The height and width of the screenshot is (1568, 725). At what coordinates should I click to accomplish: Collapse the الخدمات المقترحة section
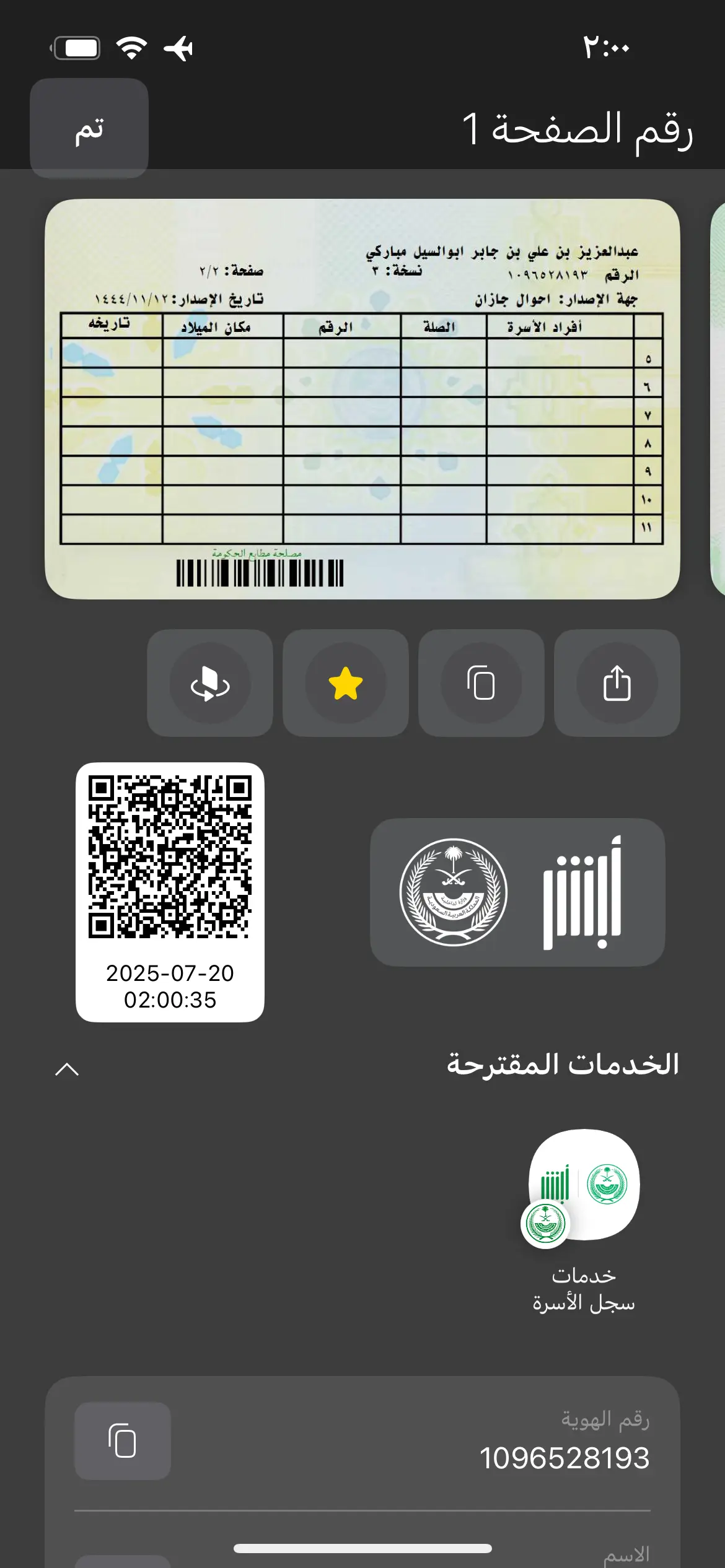[67, 1069]
